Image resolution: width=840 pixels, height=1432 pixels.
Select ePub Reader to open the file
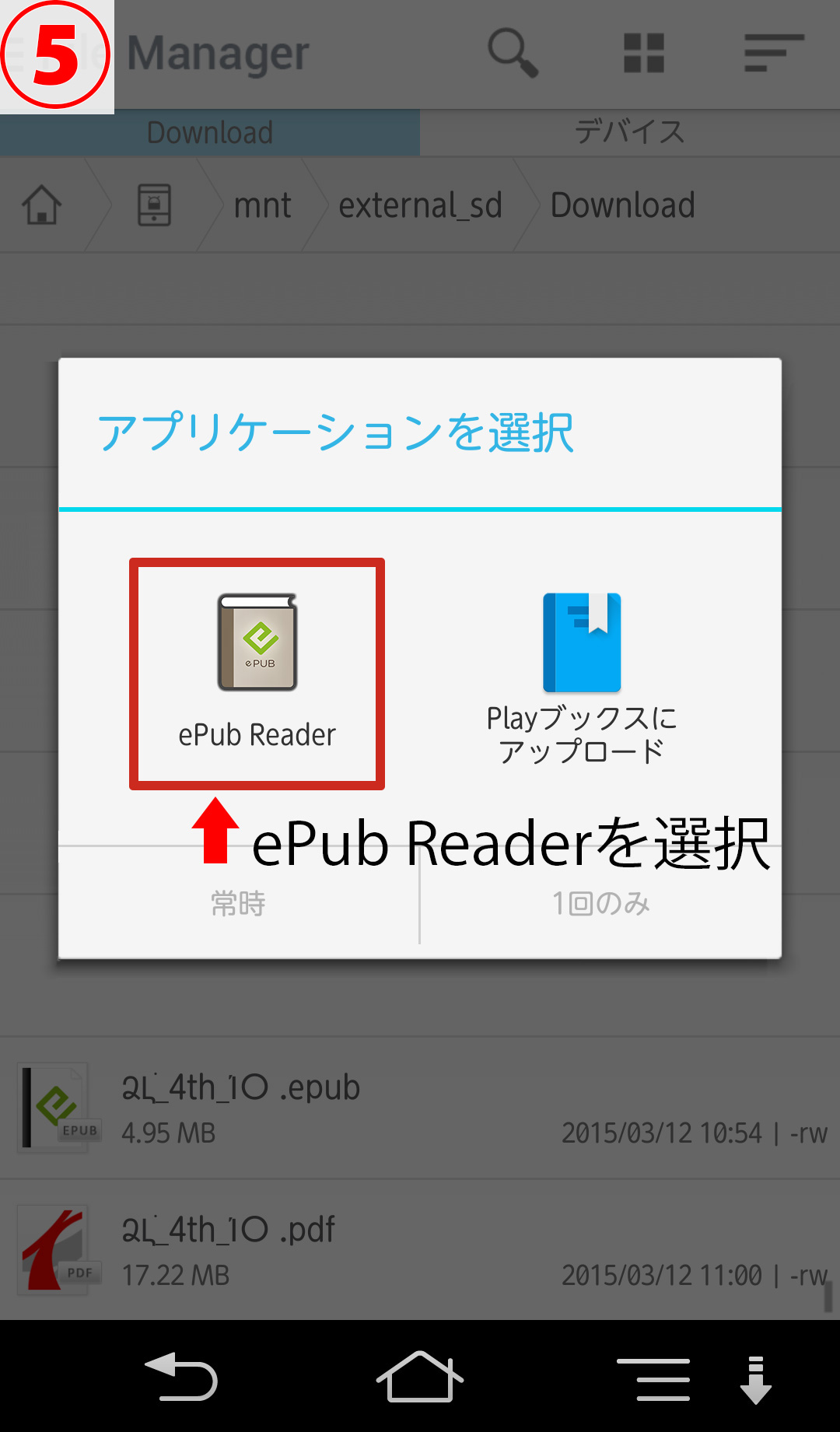tap(257, 673)
